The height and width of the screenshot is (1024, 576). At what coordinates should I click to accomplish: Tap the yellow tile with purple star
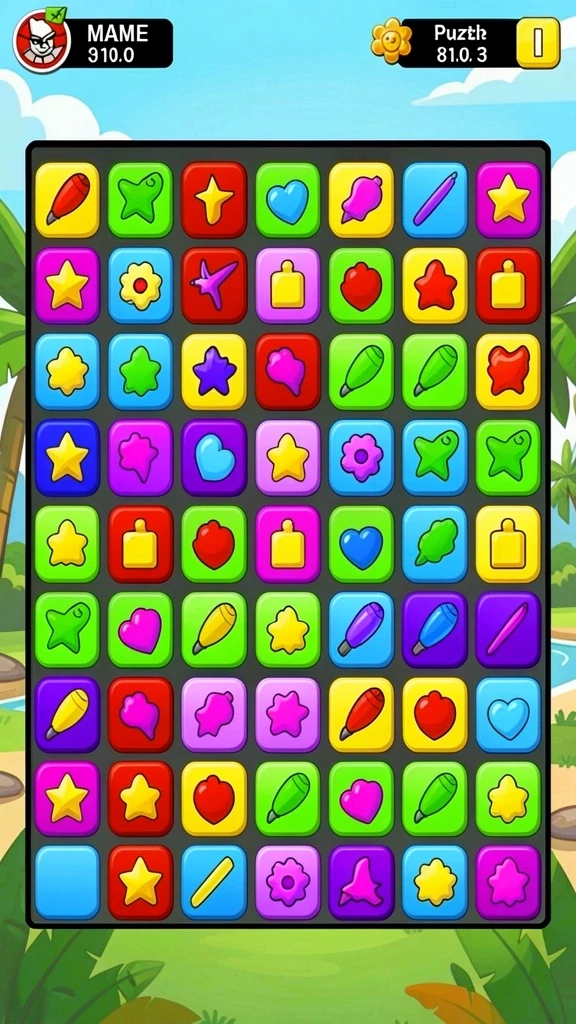click(214, 372)
